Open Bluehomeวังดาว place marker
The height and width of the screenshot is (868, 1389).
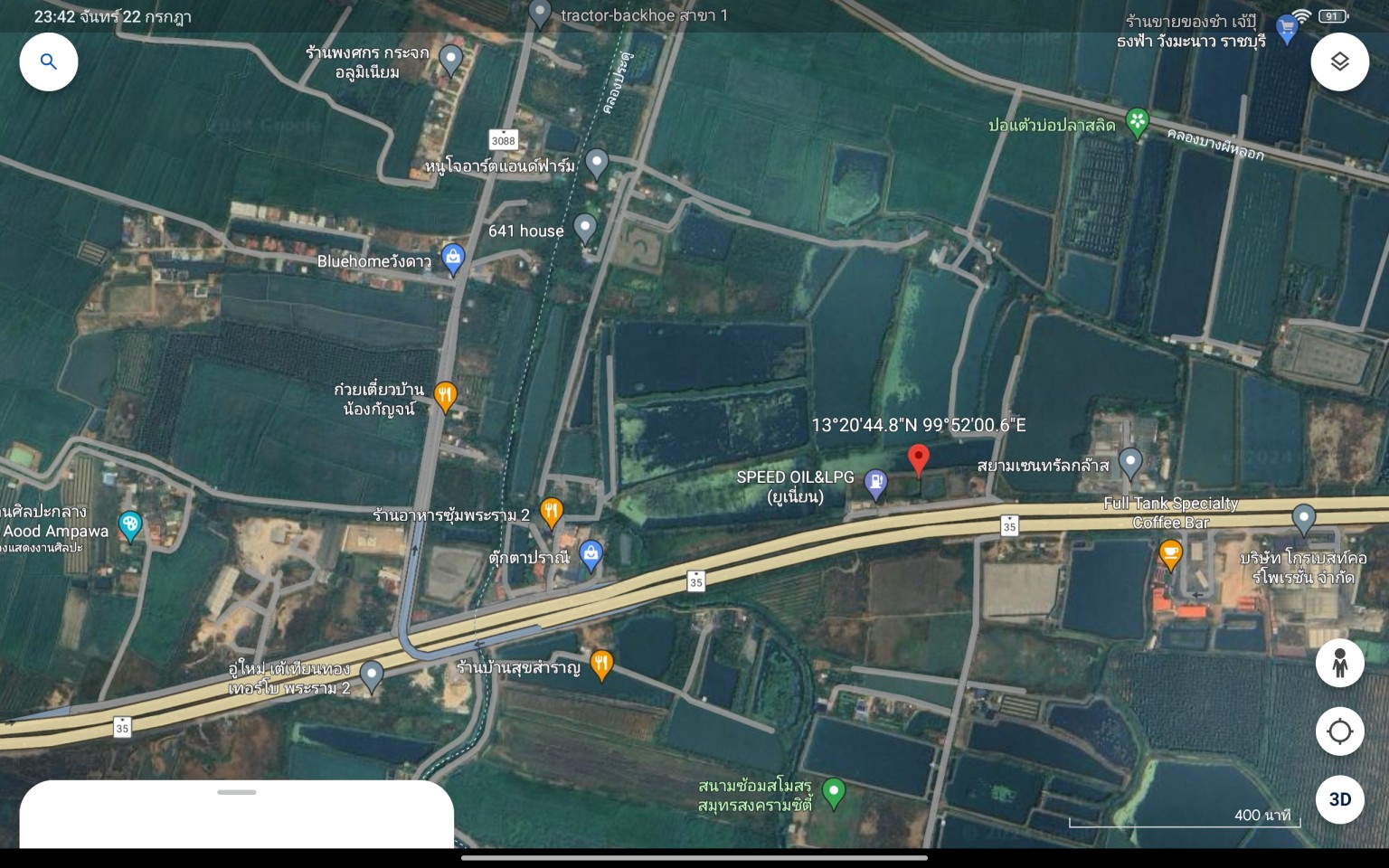(453, 258)
